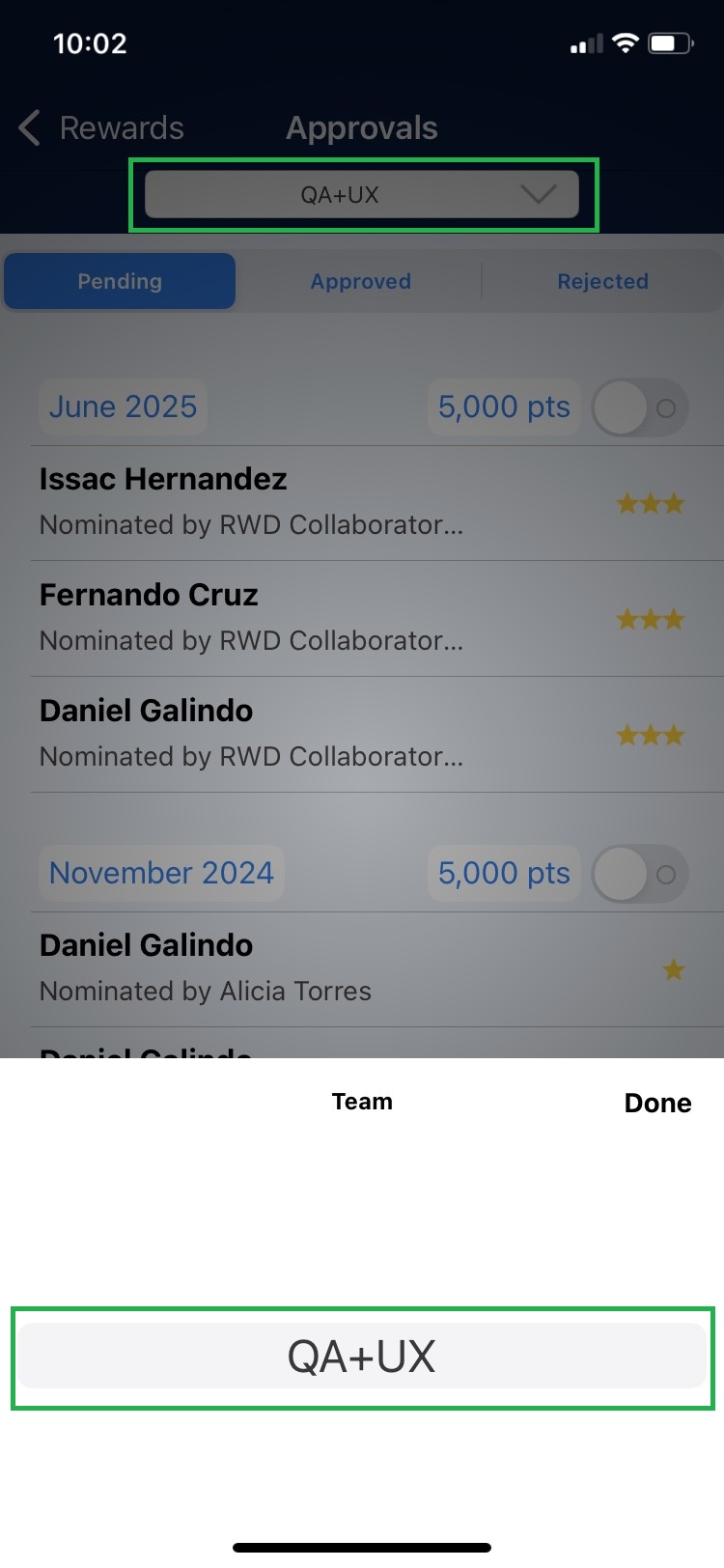Open the QA+UX team dropdown
Screen dimensions: 724x1568
pos(362,194)
